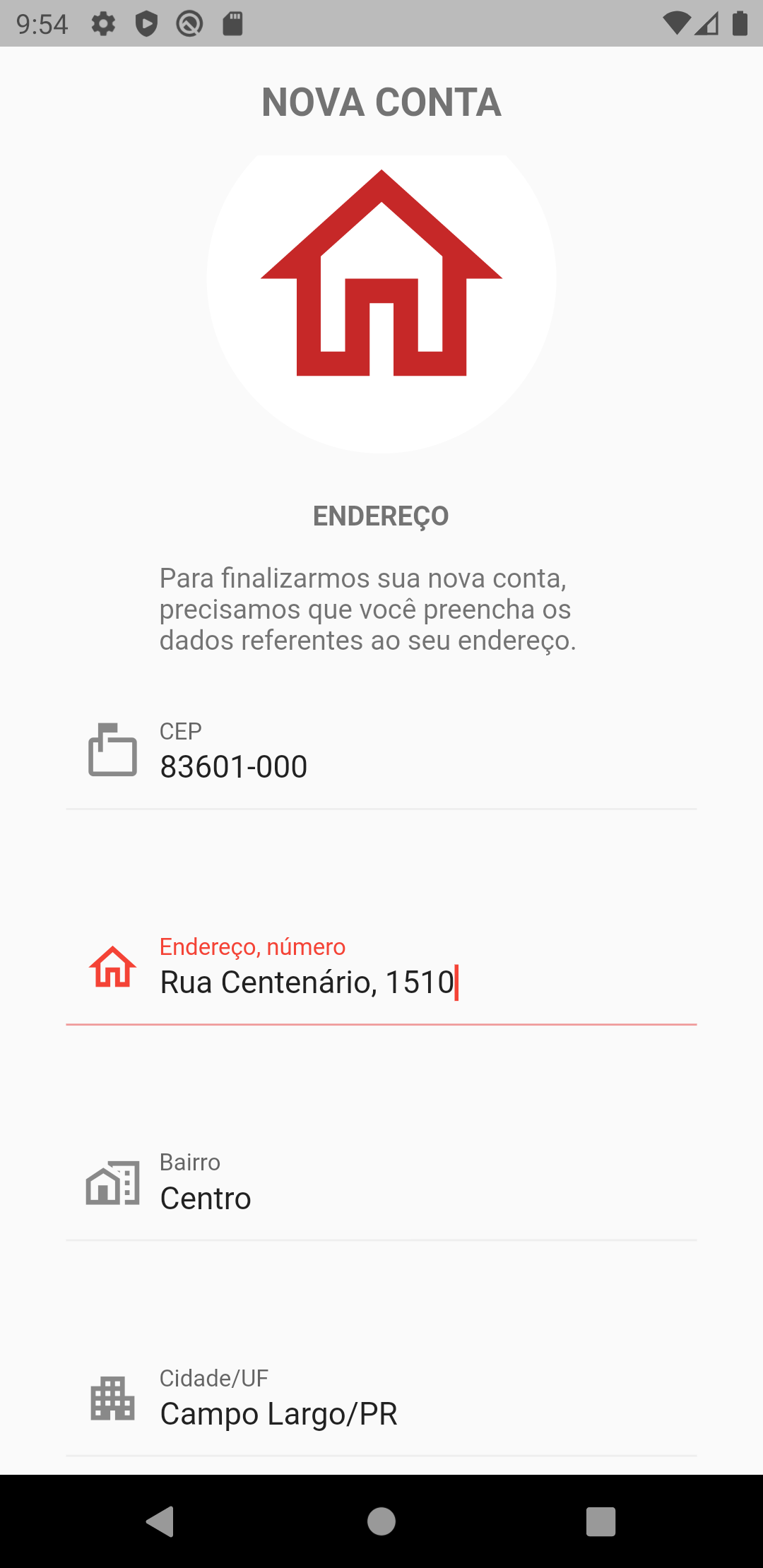Screen dimensions: 763x1568
Task: Edit the CEP field showing 83601-000
Action: [x=381, y=751]
